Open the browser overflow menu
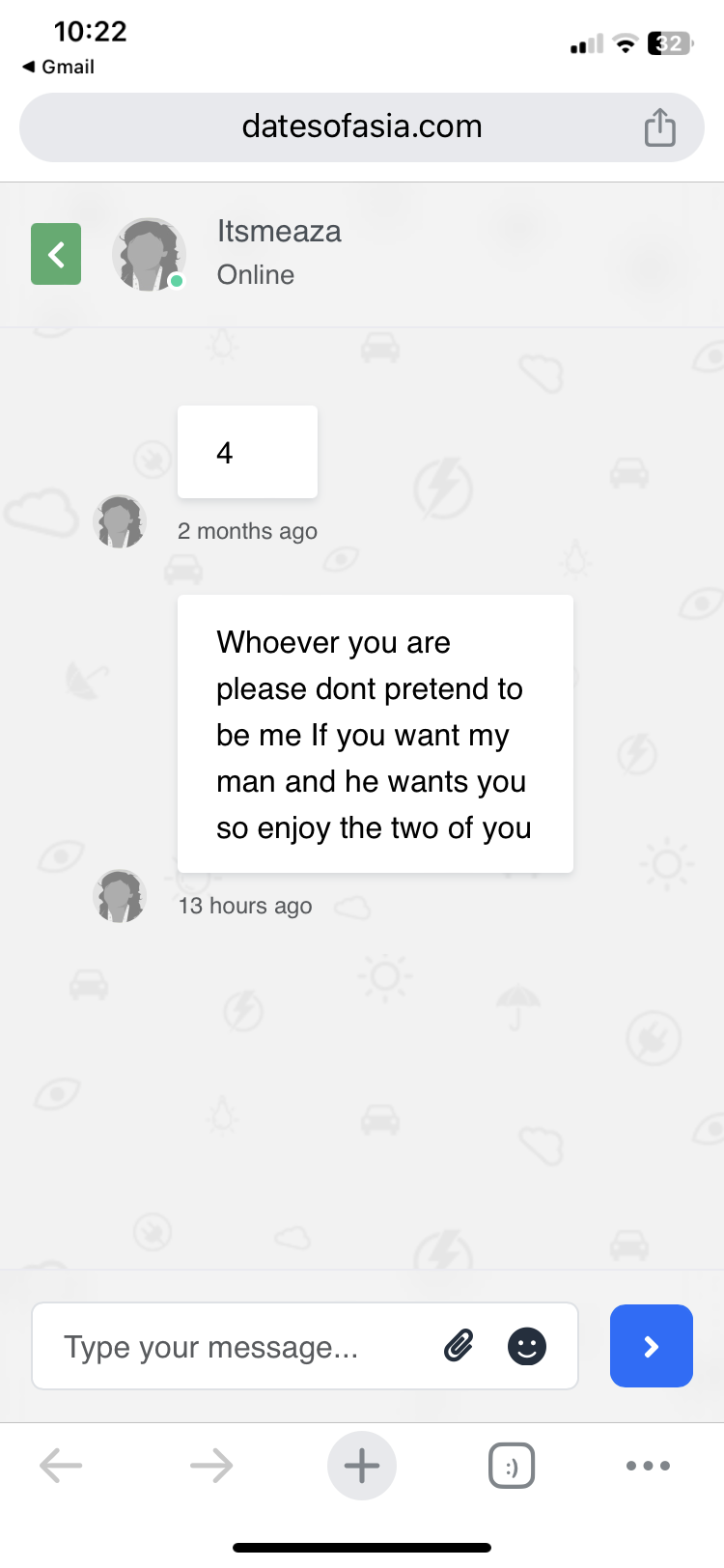 tap(648, 1466)
